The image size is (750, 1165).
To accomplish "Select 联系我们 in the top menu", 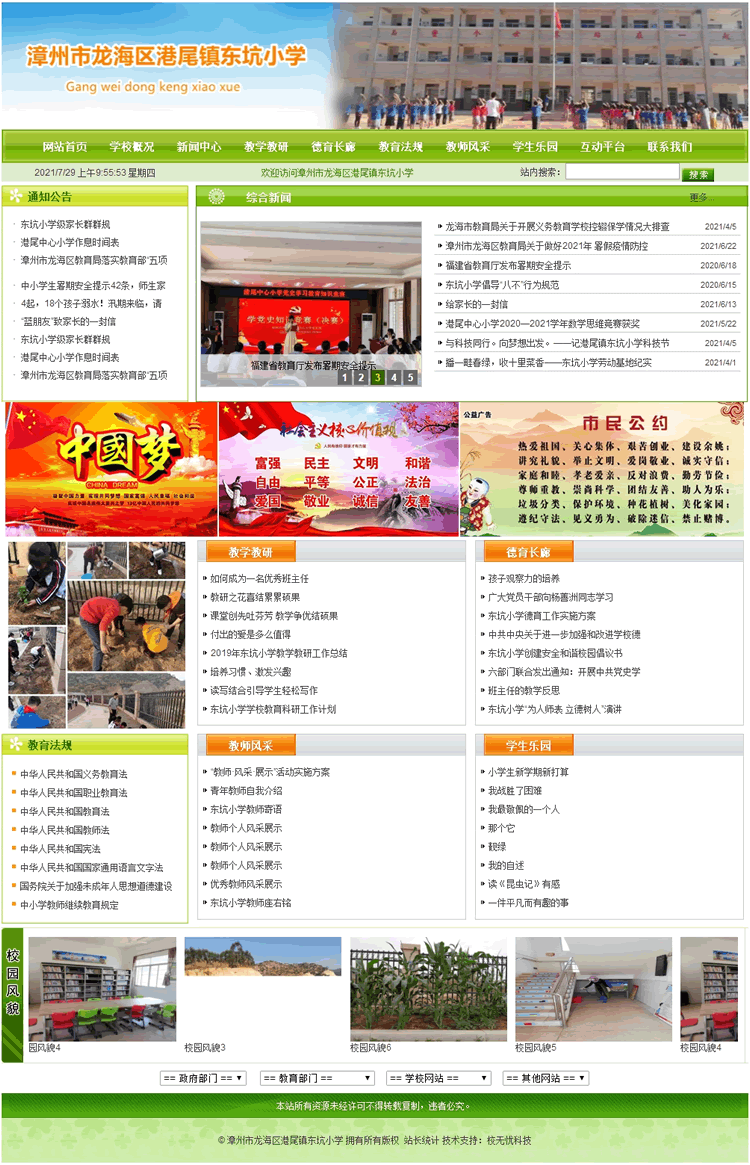I will pos(669,147).
